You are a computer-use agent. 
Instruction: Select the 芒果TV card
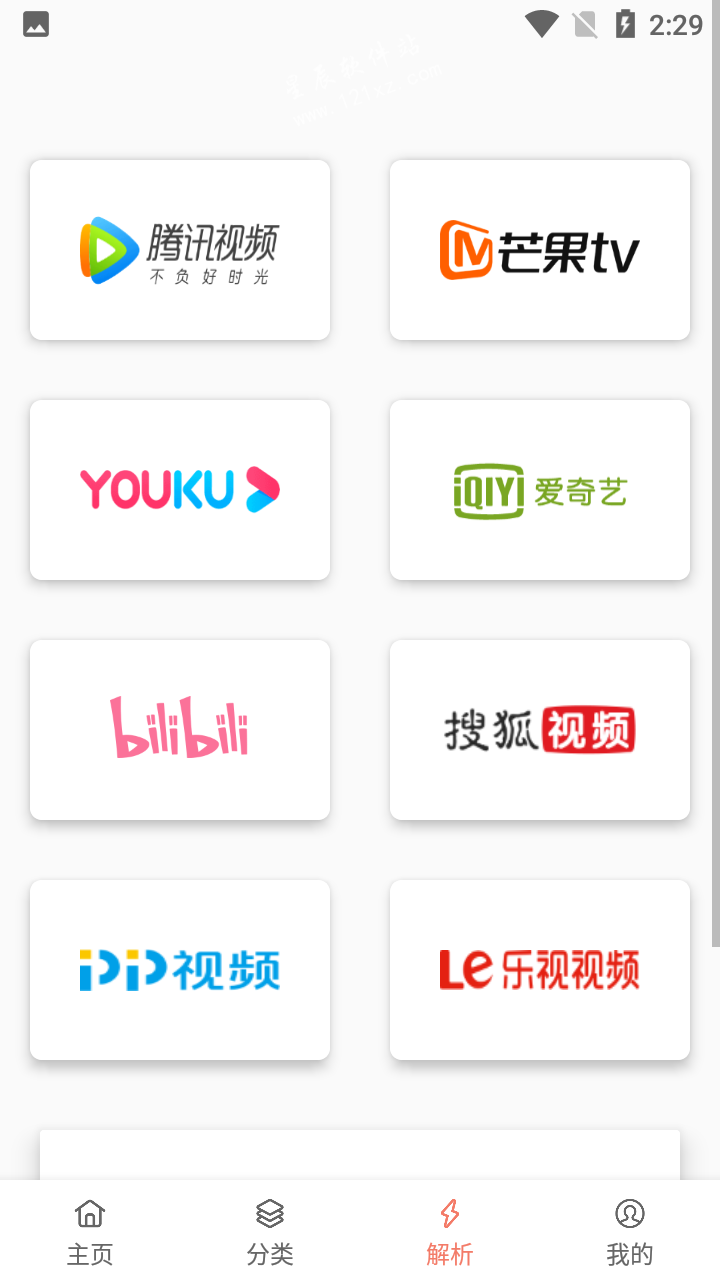tap(540, 250)
